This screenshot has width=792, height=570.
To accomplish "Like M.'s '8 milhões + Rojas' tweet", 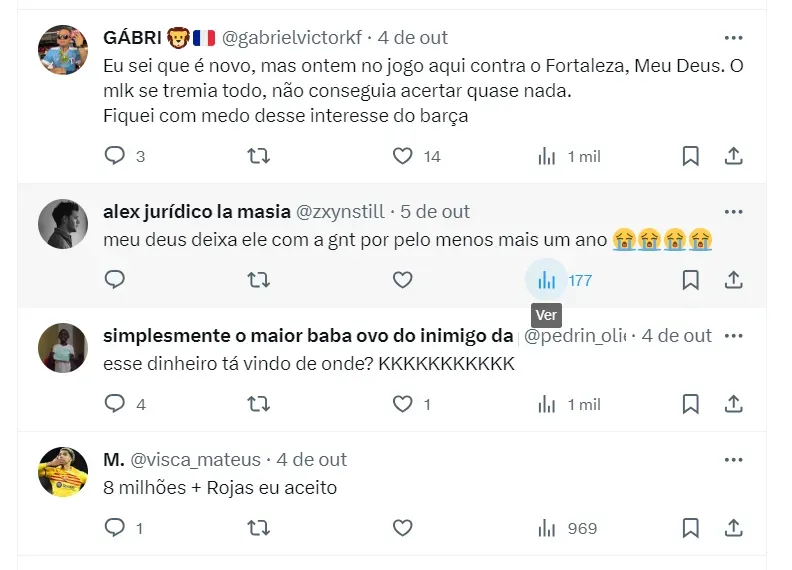I will tap(402, 528).
